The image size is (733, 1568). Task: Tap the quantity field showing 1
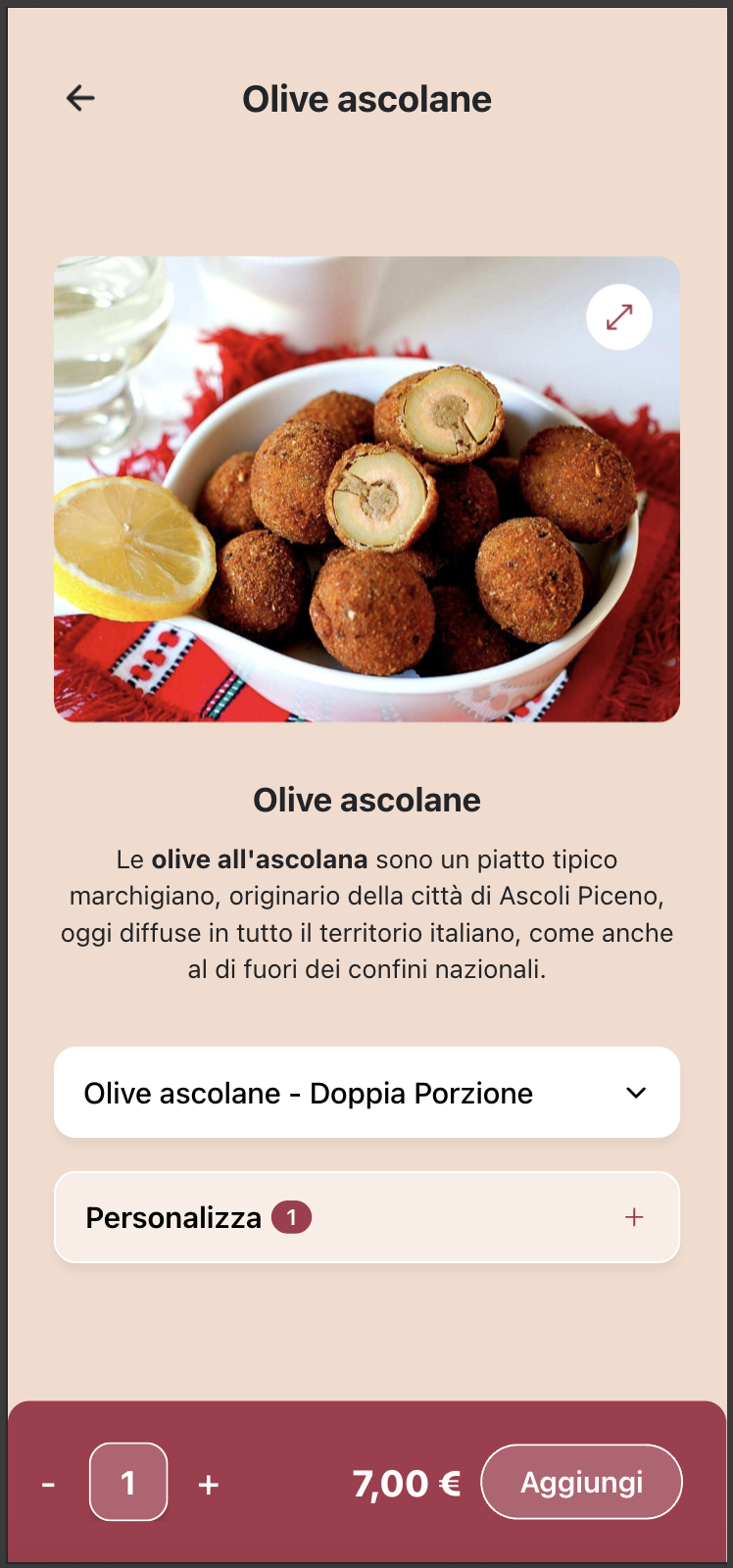[128, 1482]
